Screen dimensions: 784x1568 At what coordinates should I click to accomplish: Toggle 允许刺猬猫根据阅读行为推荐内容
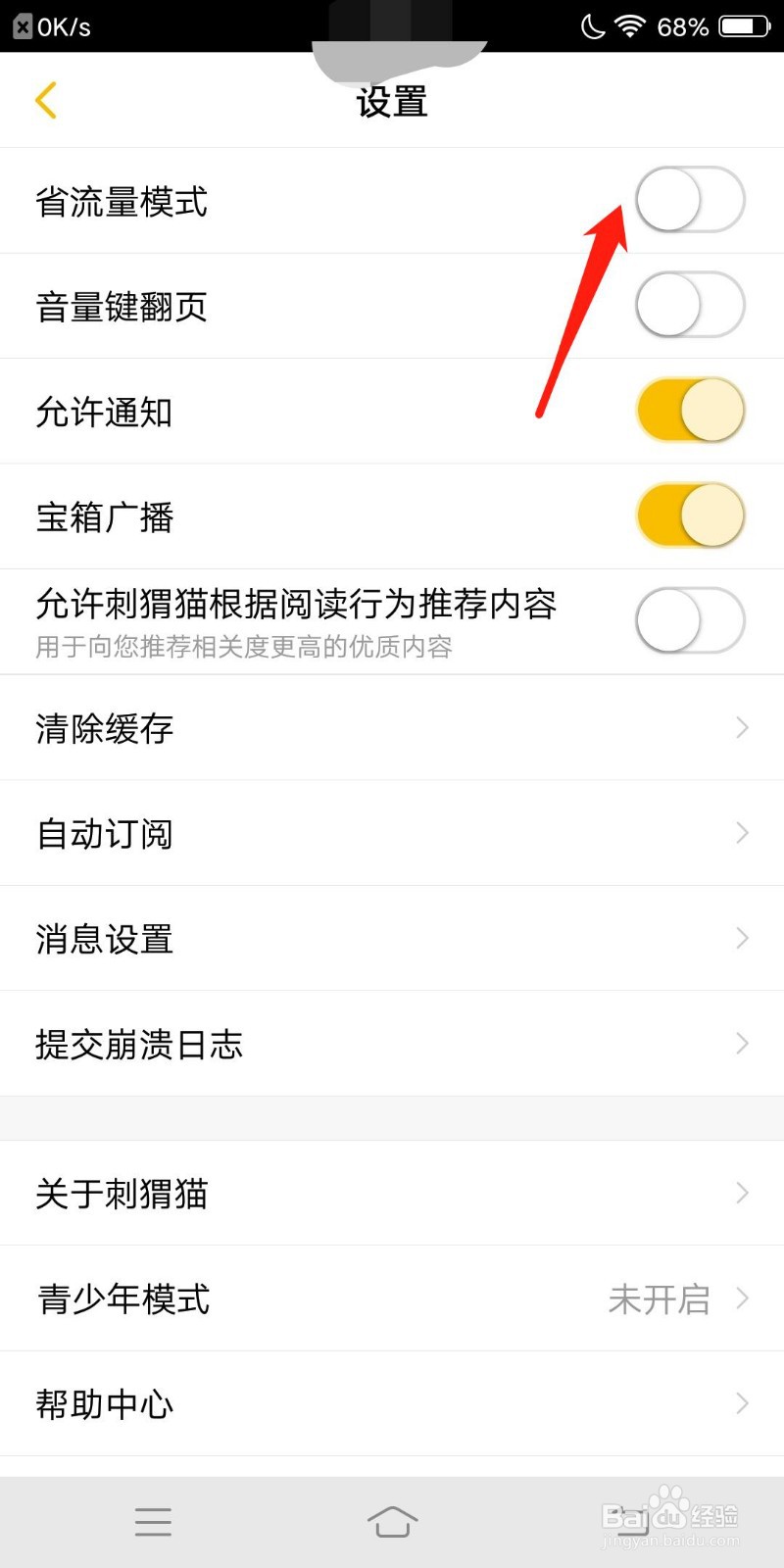(x=690, y=620)
